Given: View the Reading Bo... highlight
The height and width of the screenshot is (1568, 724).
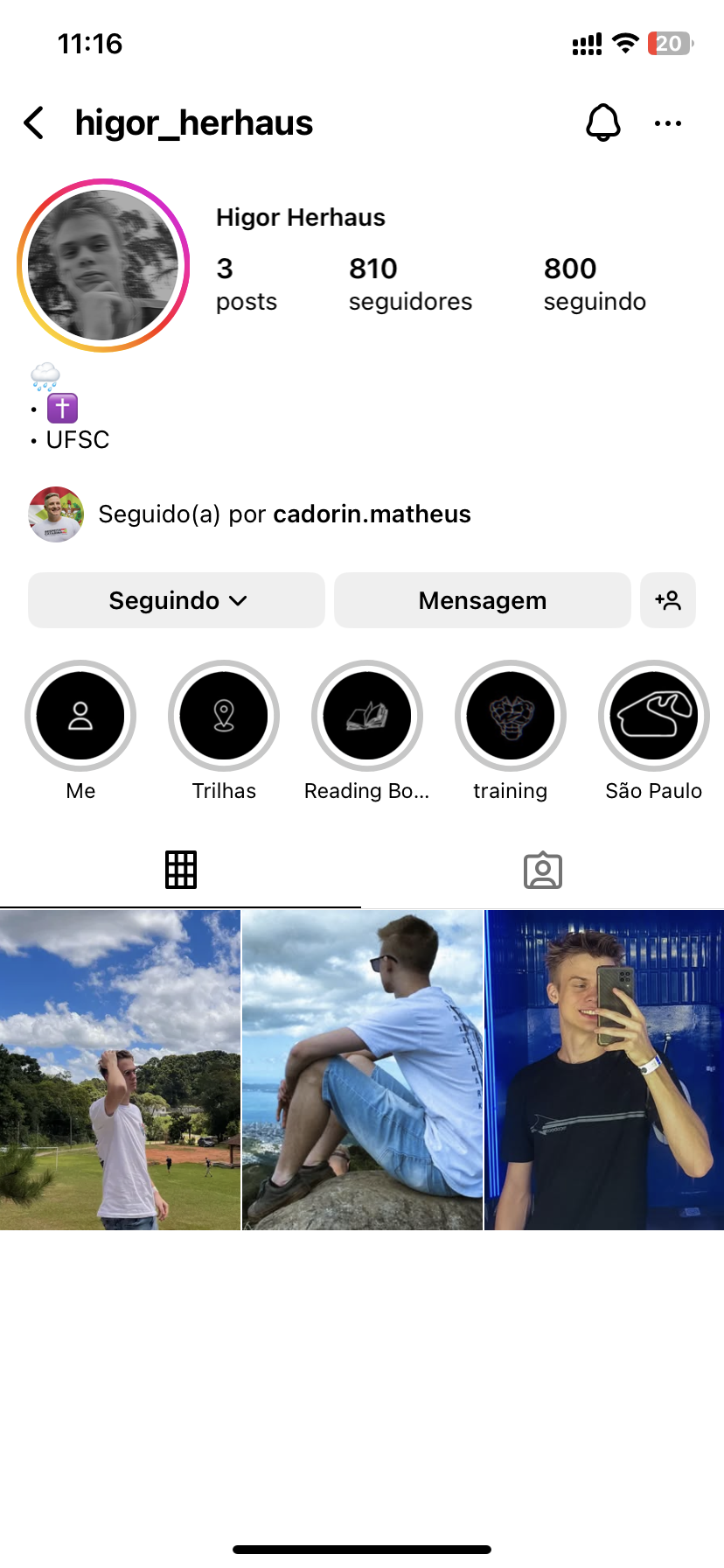Looking at the screenshot, I should (367, 716).
